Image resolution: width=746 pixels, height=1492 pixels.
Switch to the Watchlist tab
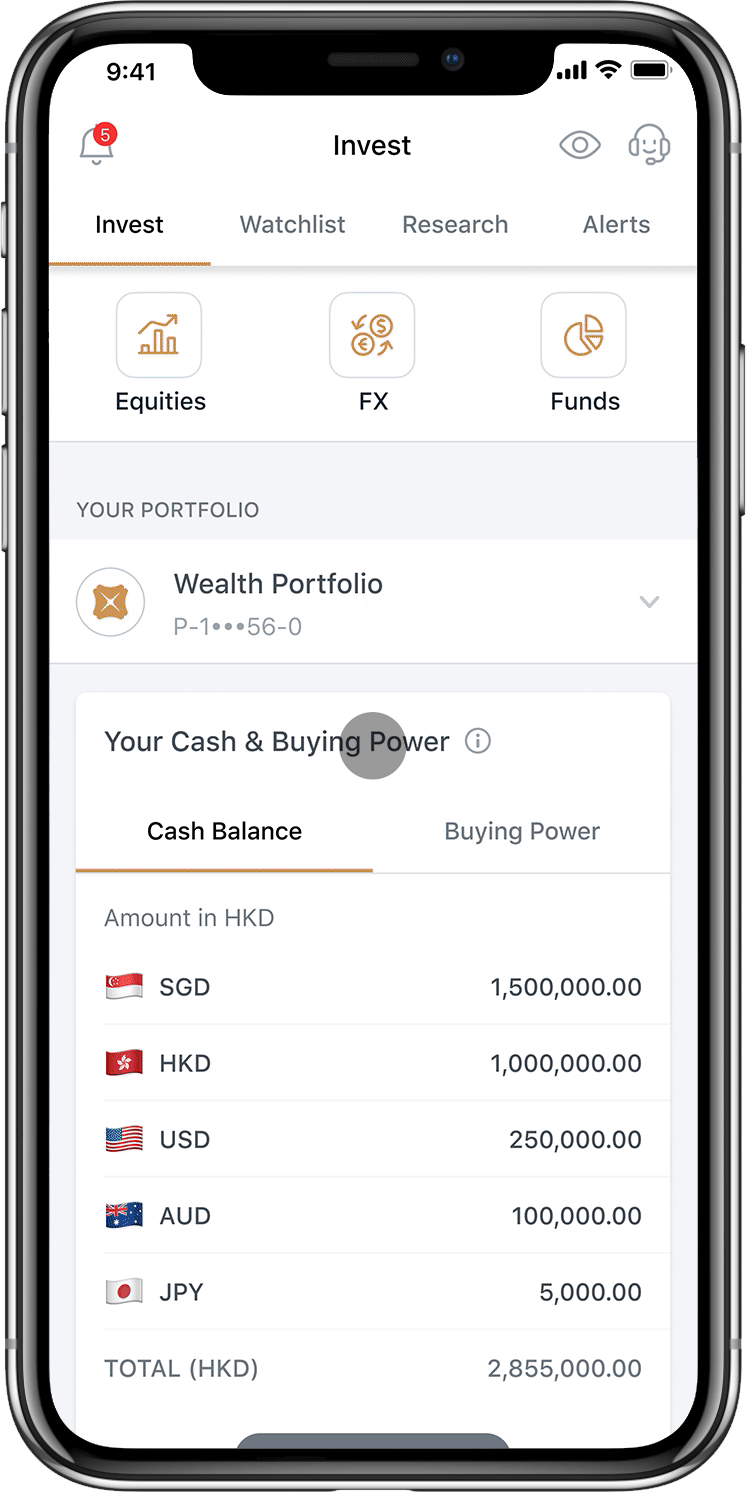coord(292,225)
